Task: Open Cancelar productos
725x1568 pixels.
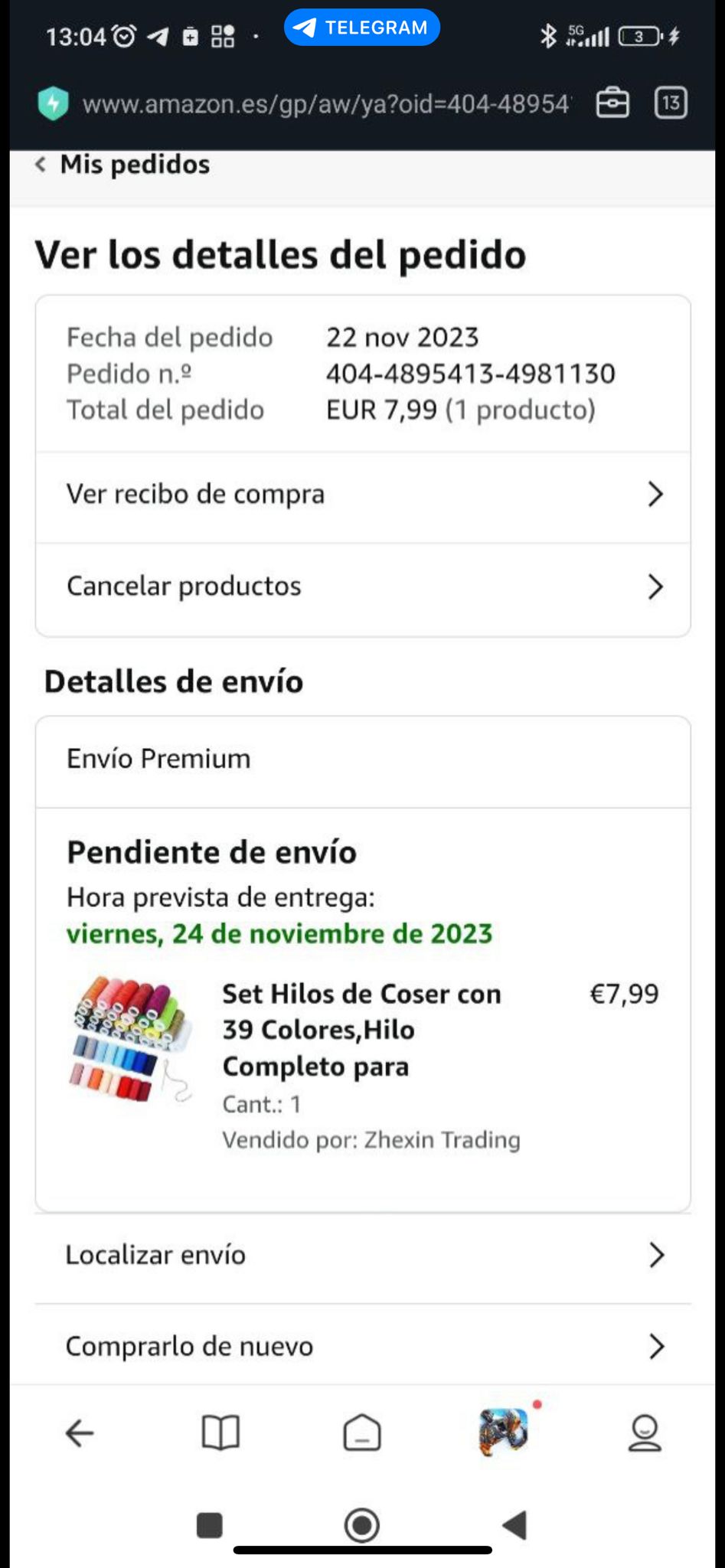Action: point(363,586)
